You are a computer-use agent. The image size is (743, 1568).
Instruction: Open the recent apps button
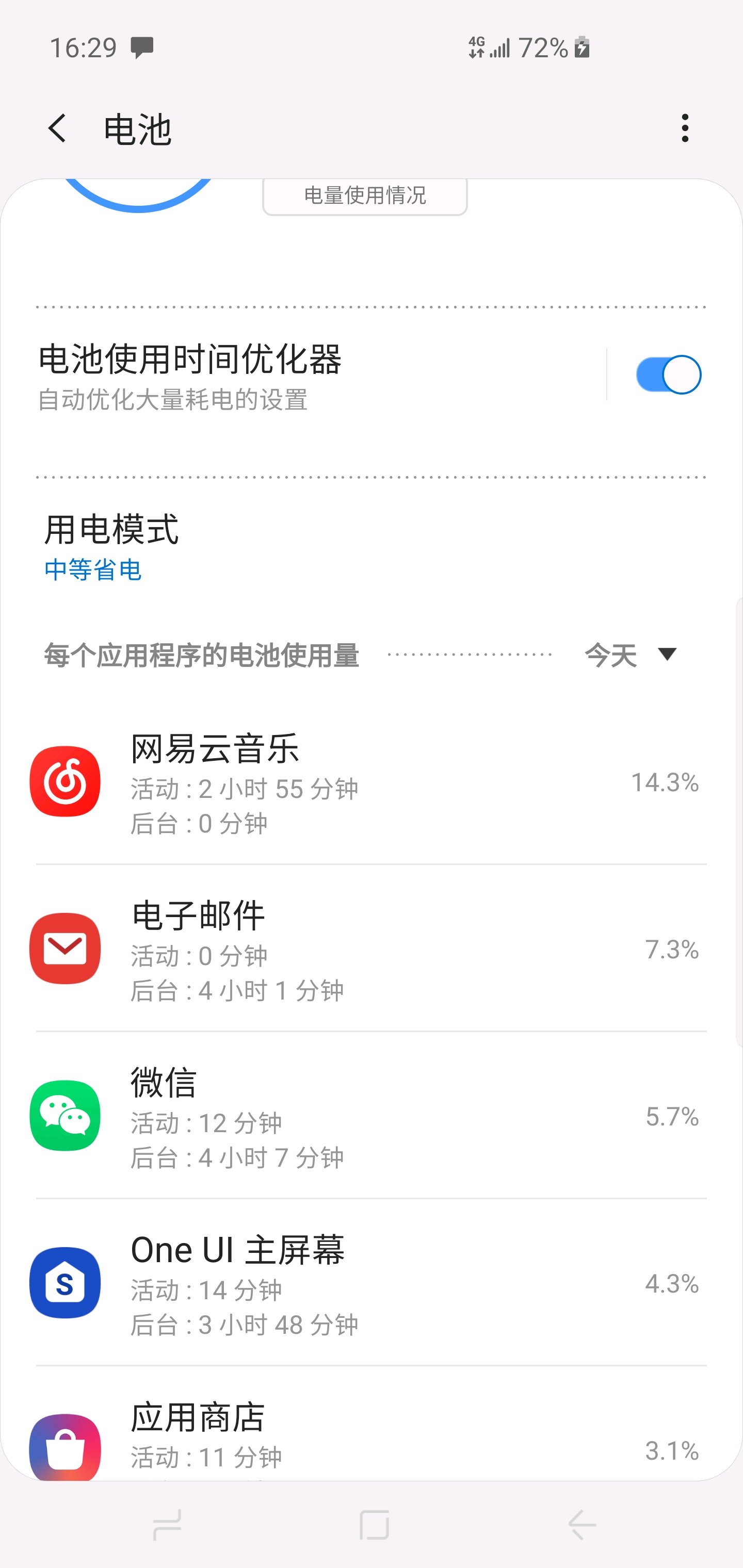[166, 1525]
